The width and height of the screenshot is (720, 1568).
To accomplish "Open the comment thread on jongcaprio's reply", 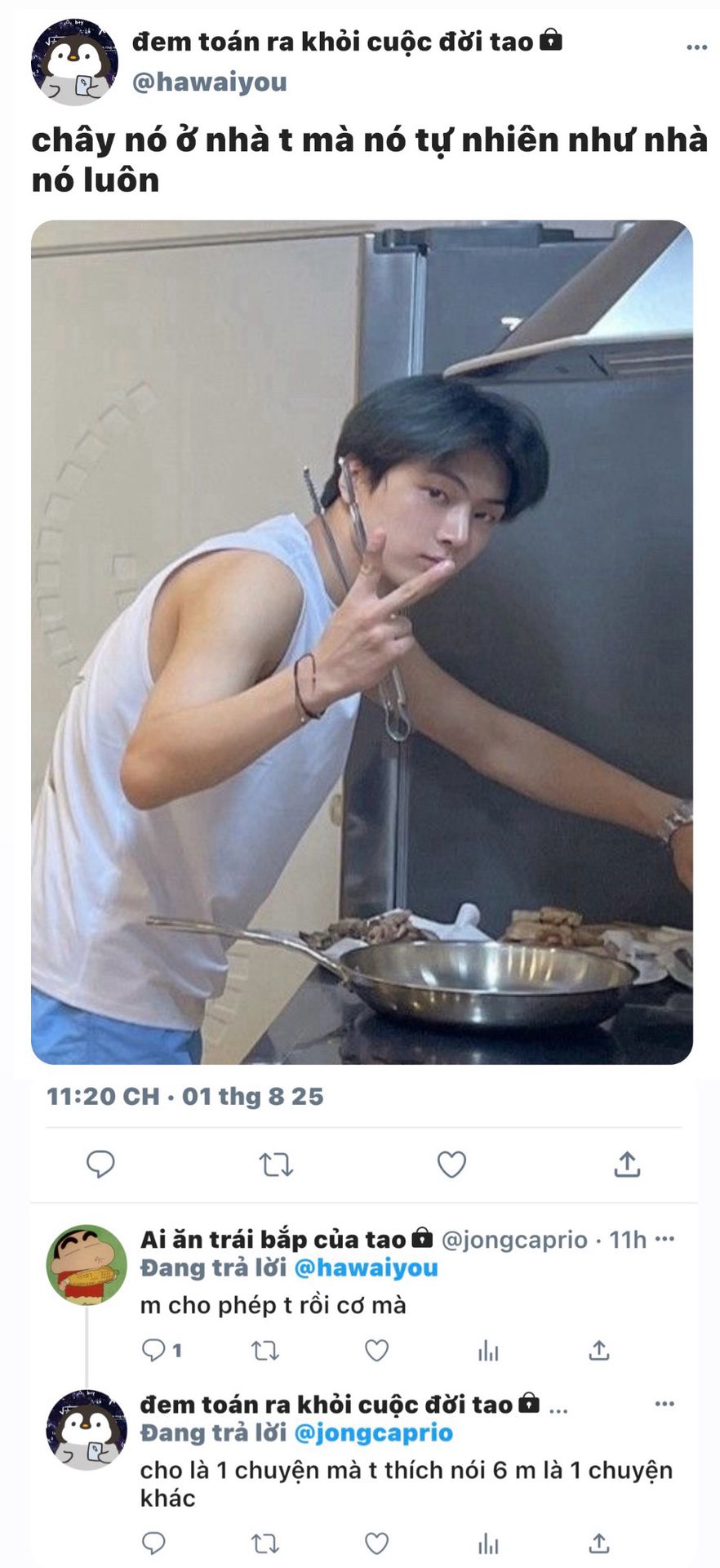I will (x=161, y=1350).
